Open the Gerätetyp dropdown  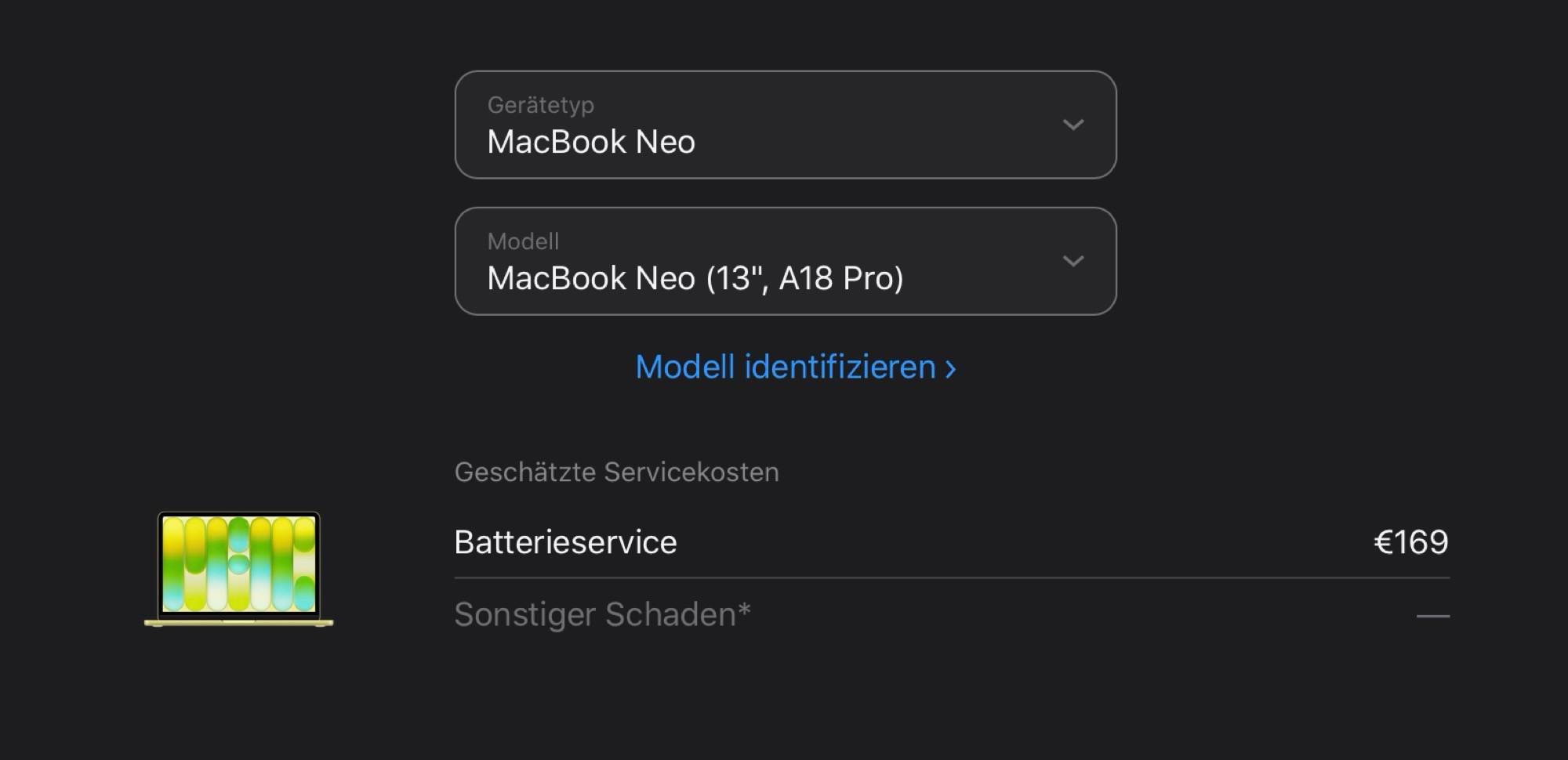[x=785, y=125]
